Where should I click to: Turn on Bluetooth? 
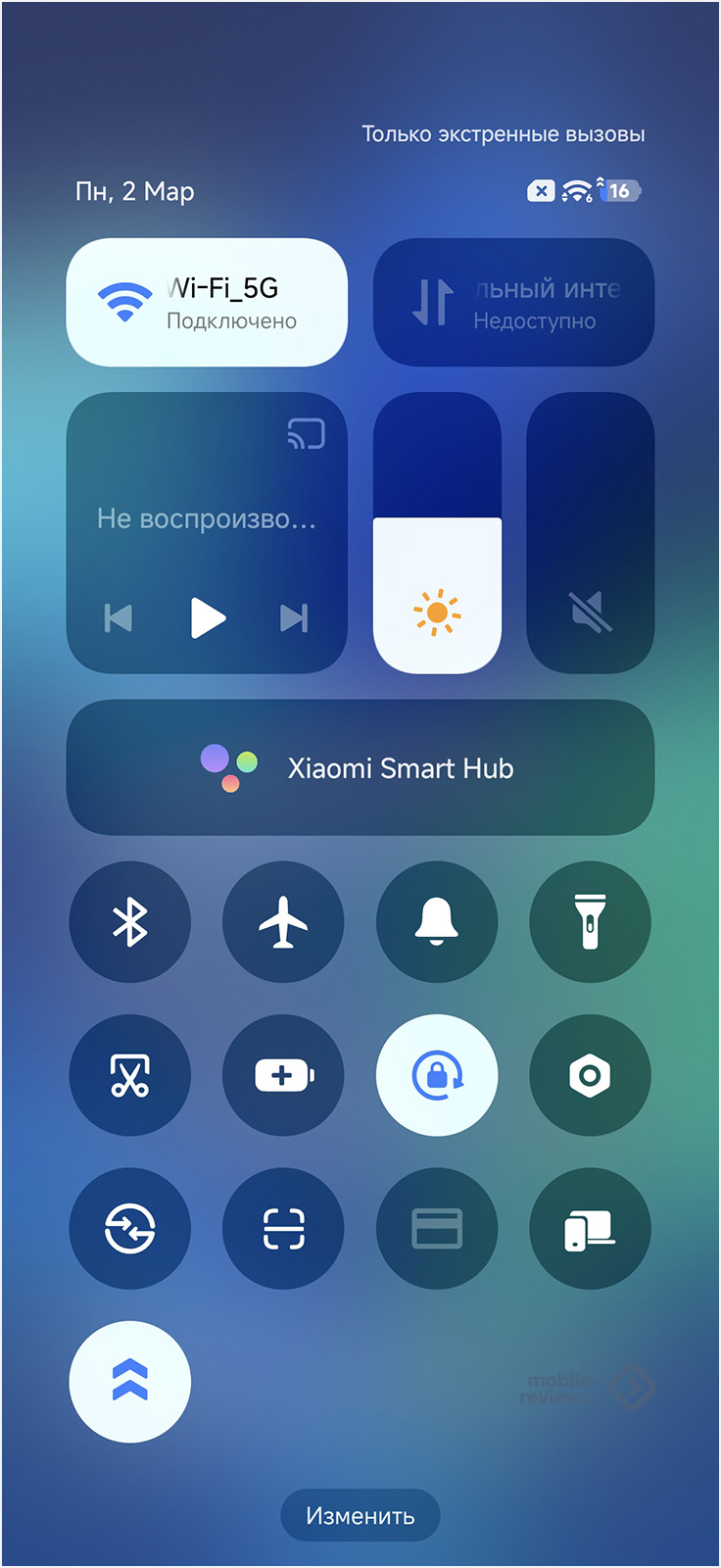tap(130, 922)
